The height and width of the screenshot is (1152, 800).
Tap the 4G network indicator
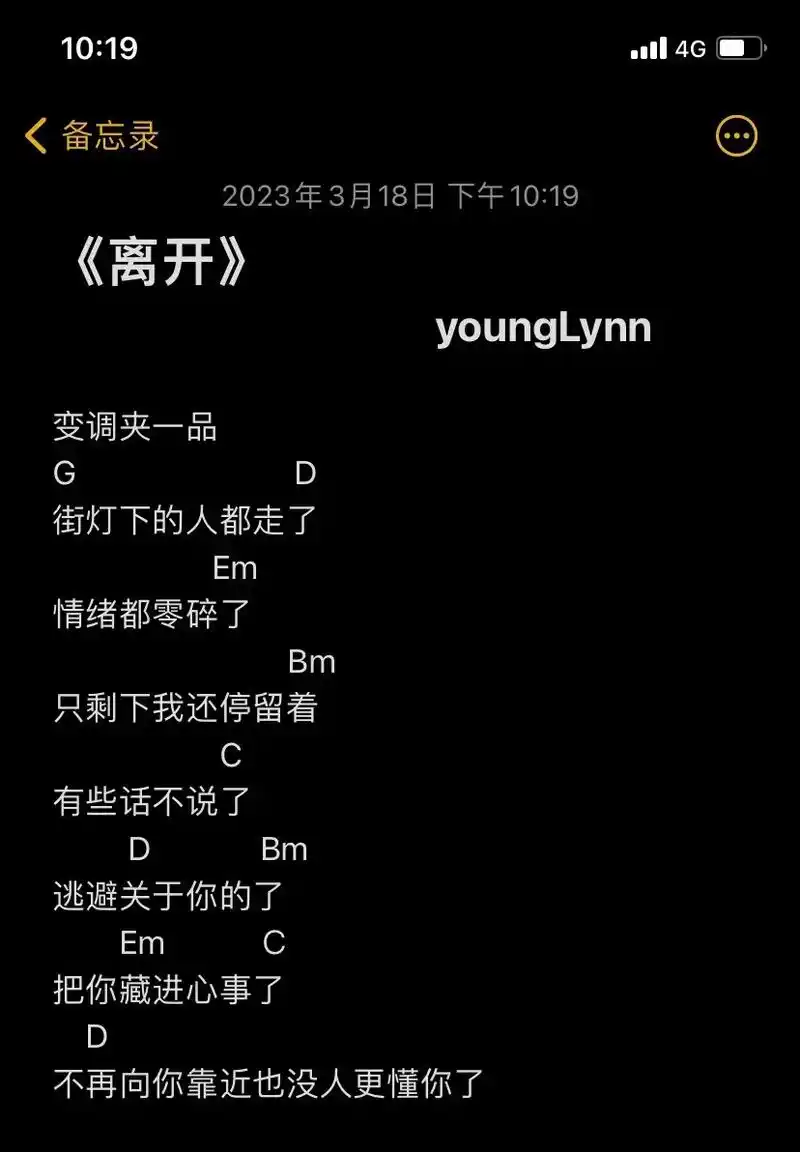point(691,47)
